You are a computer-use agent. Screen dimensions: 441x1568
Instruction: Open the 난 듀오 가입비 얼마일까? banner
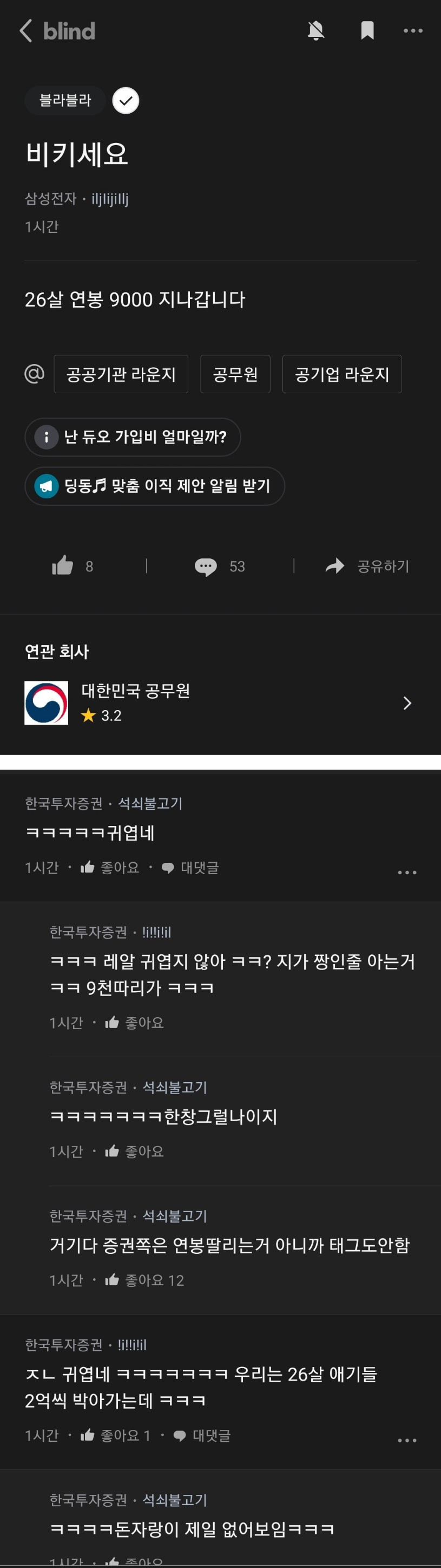point(133,437)
